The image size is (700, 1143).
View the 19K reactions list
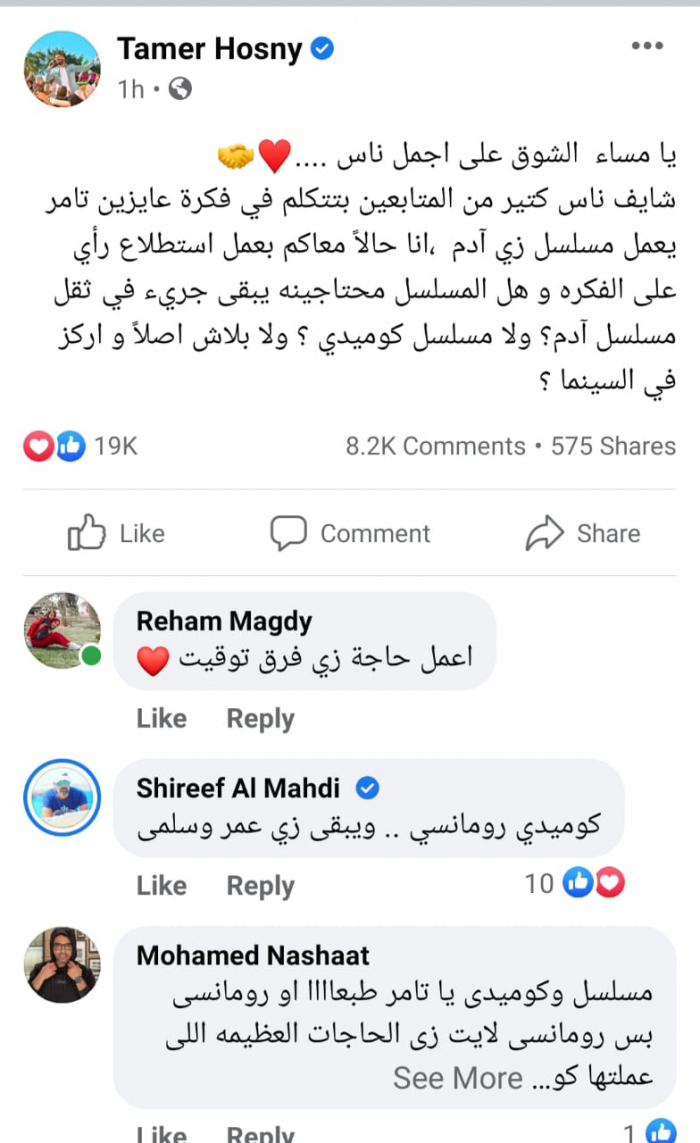[x=80, y=446]
